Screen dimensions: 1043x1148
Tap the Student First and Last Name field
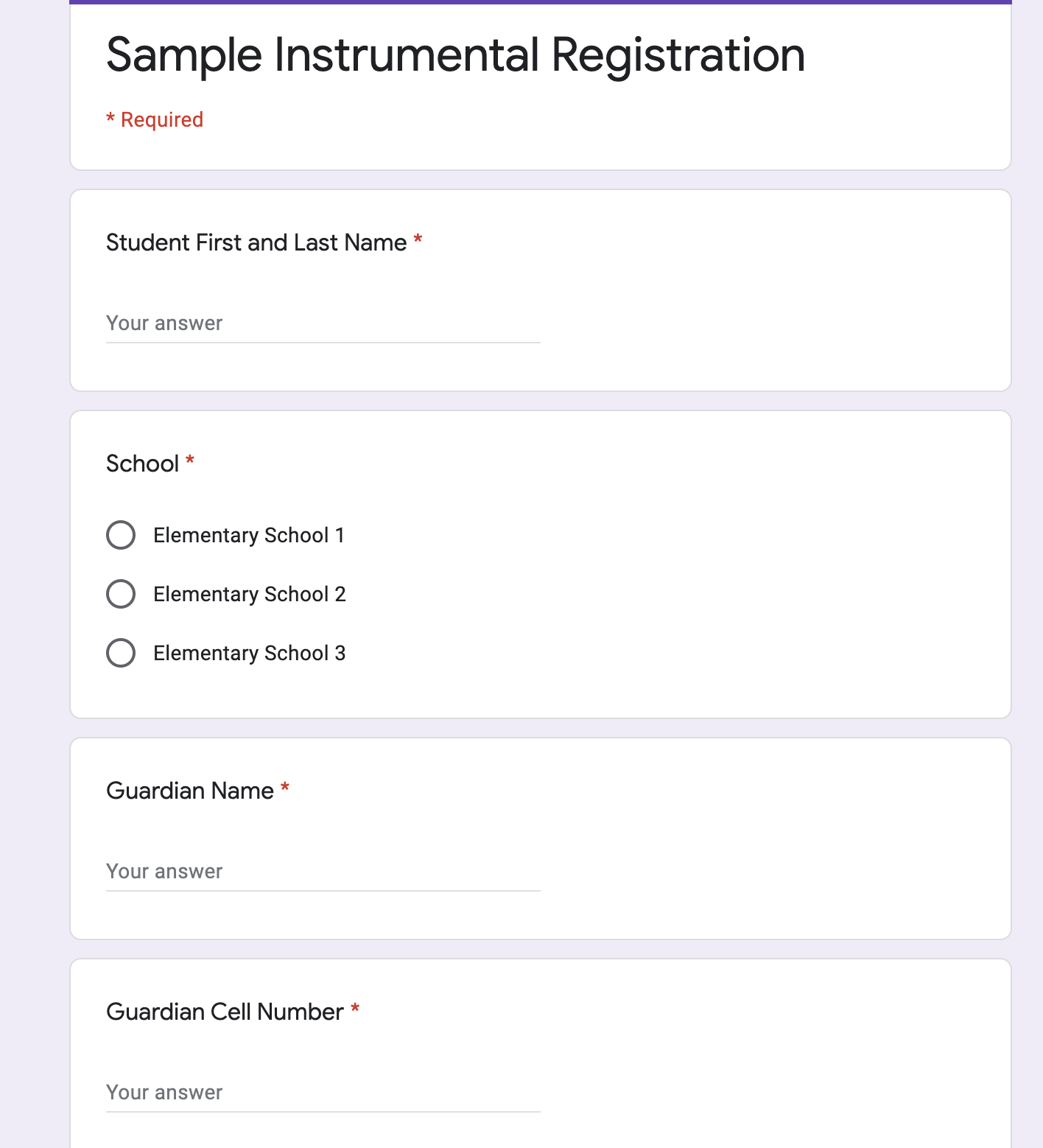[323, 323]
